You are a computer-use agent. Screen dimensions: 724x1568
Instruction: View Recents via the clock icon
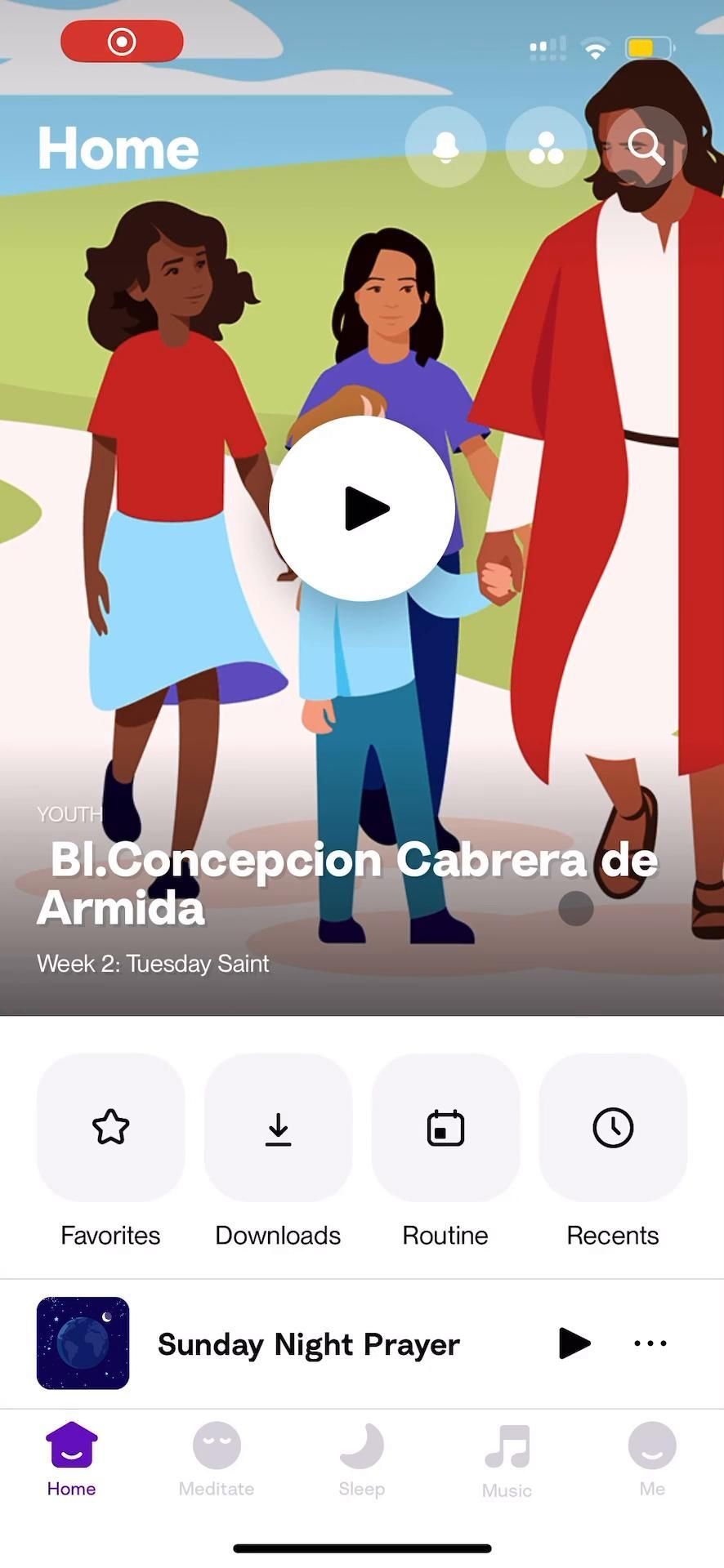[x=612, y=1128]
